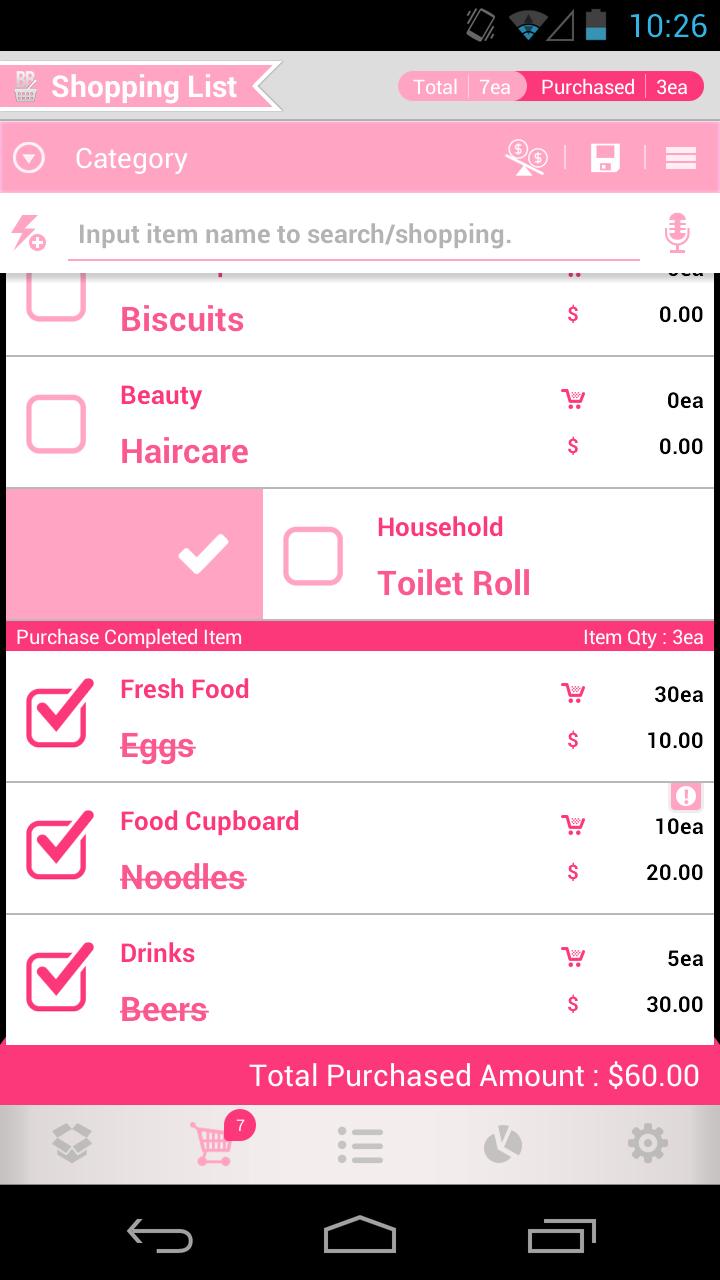Check the Biscuits checkbox
This screenshot has width=720, height=1280.
56,295
